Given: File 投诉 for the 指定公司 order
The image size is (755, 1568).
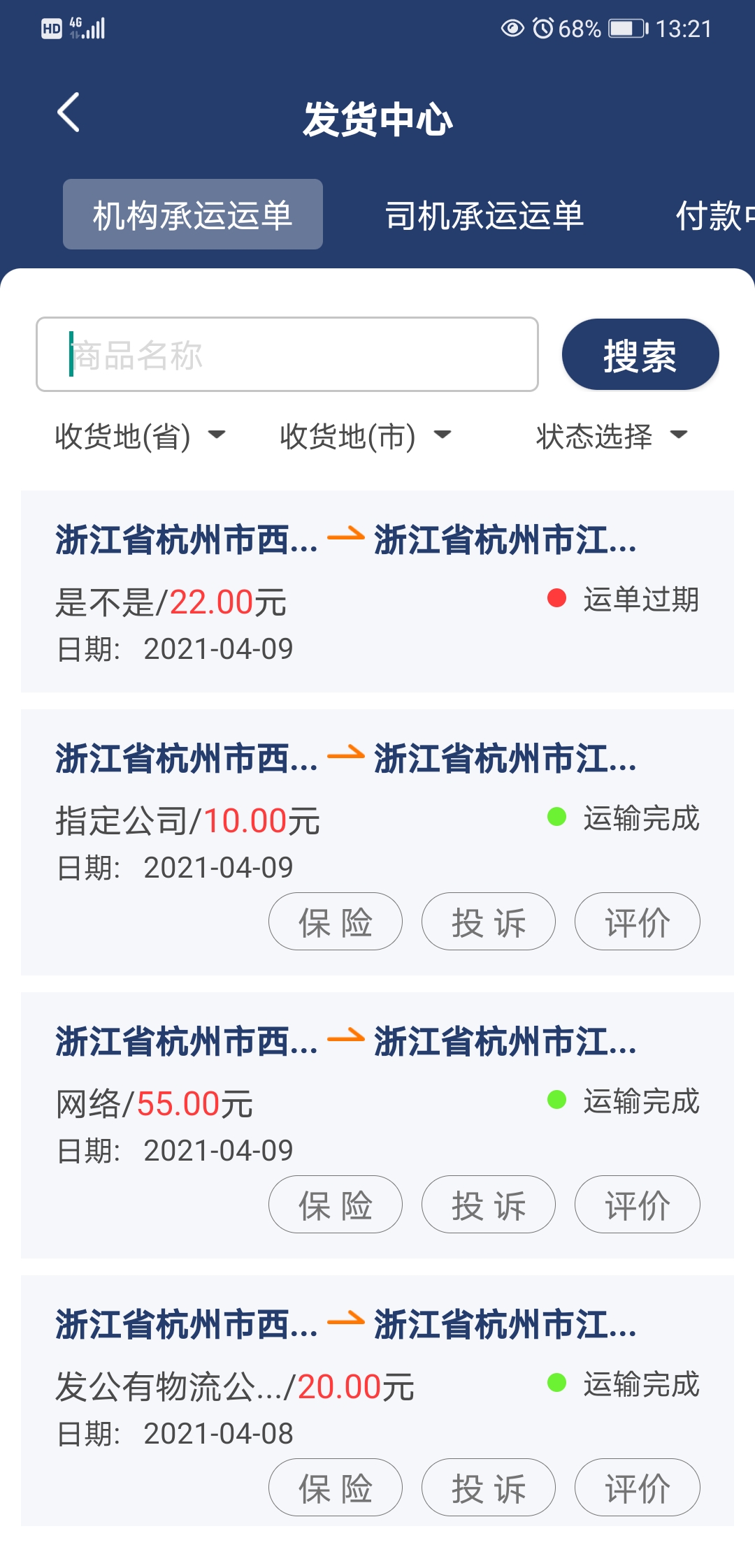Looking at the screenshot, I should [x=489, y=922].
